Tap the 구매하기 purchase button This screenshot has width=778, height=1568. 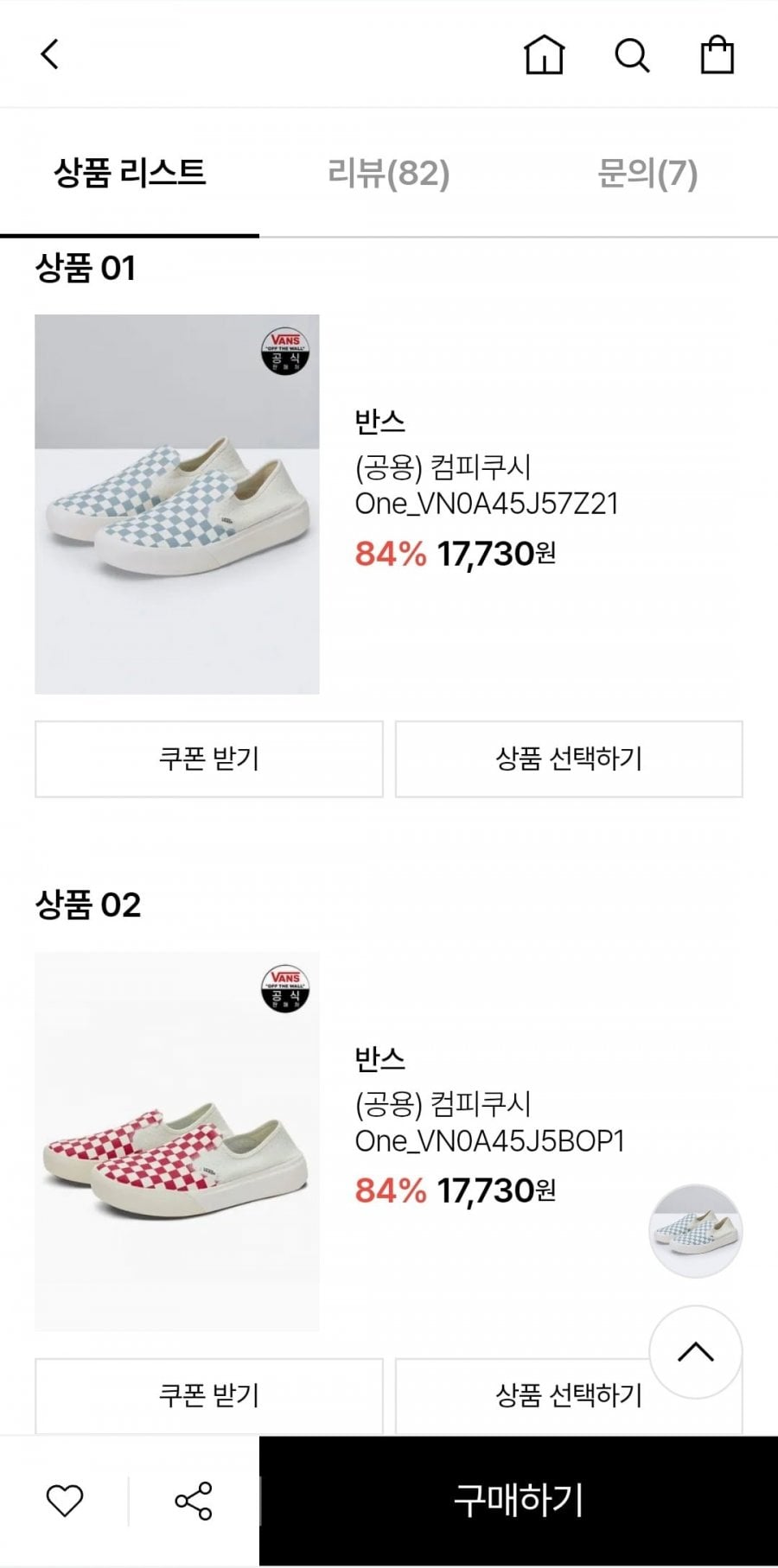519,1501
